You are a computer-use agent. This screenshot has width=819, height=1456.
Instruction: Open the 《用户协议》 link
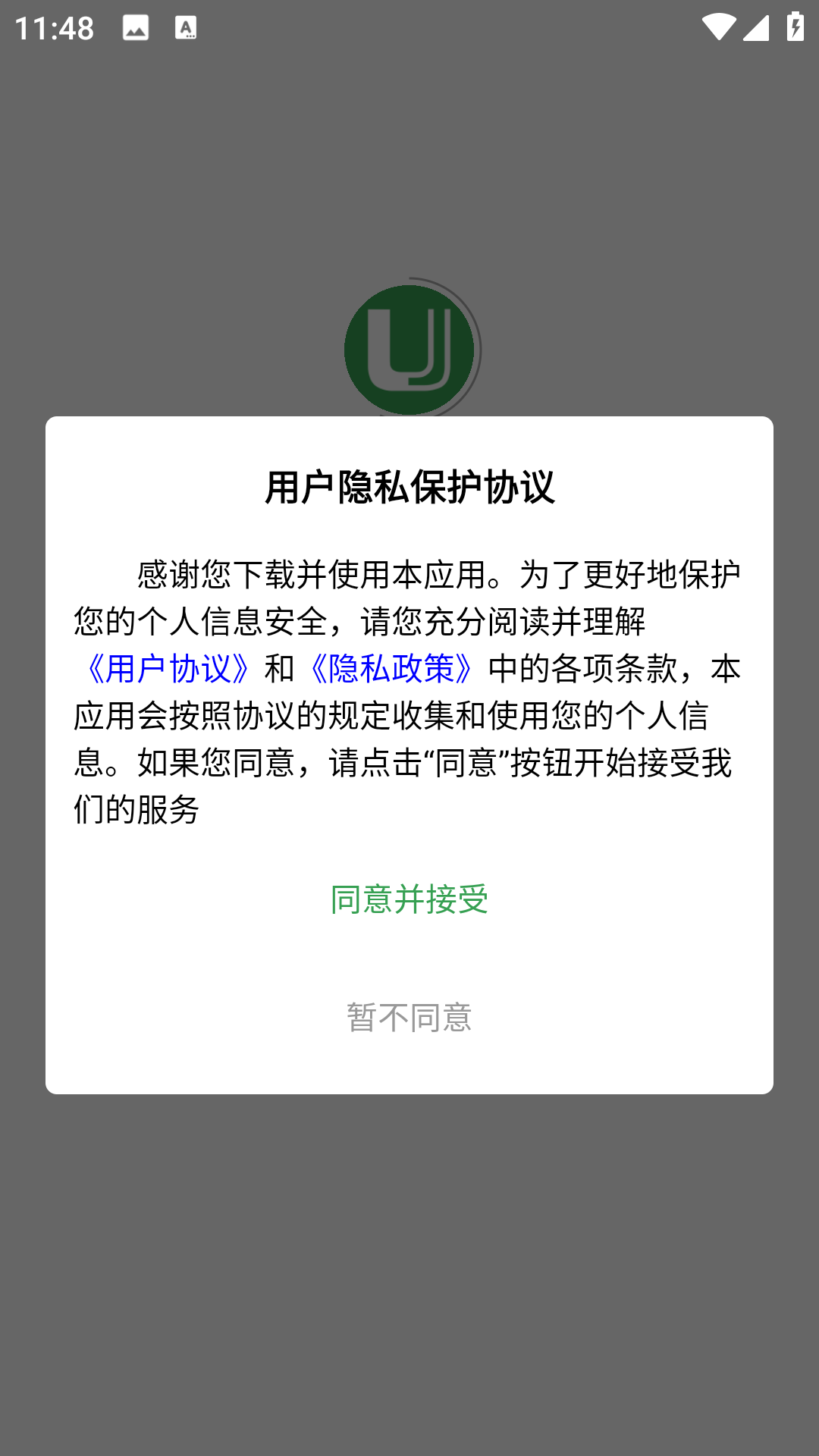[168, 669]
